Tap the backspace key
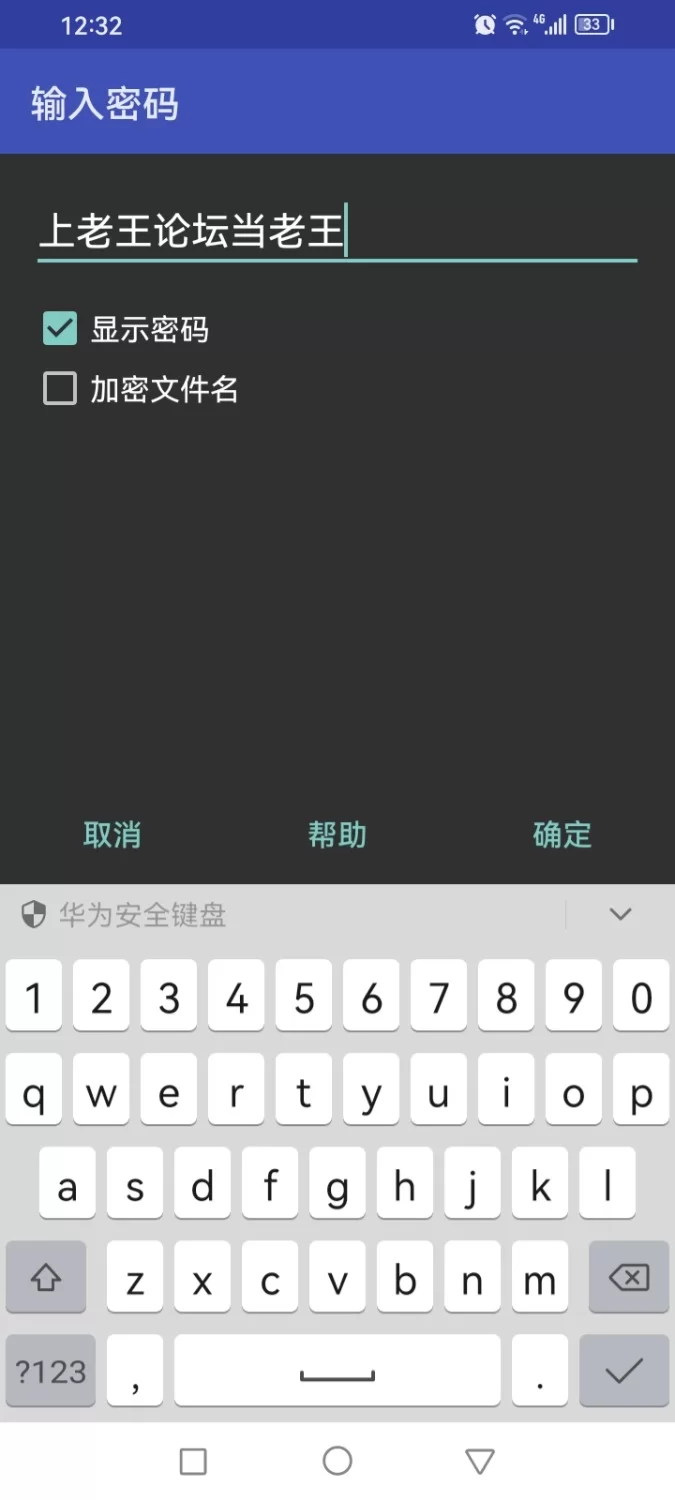This screenshot has width=675, height=1500. 628,1277
